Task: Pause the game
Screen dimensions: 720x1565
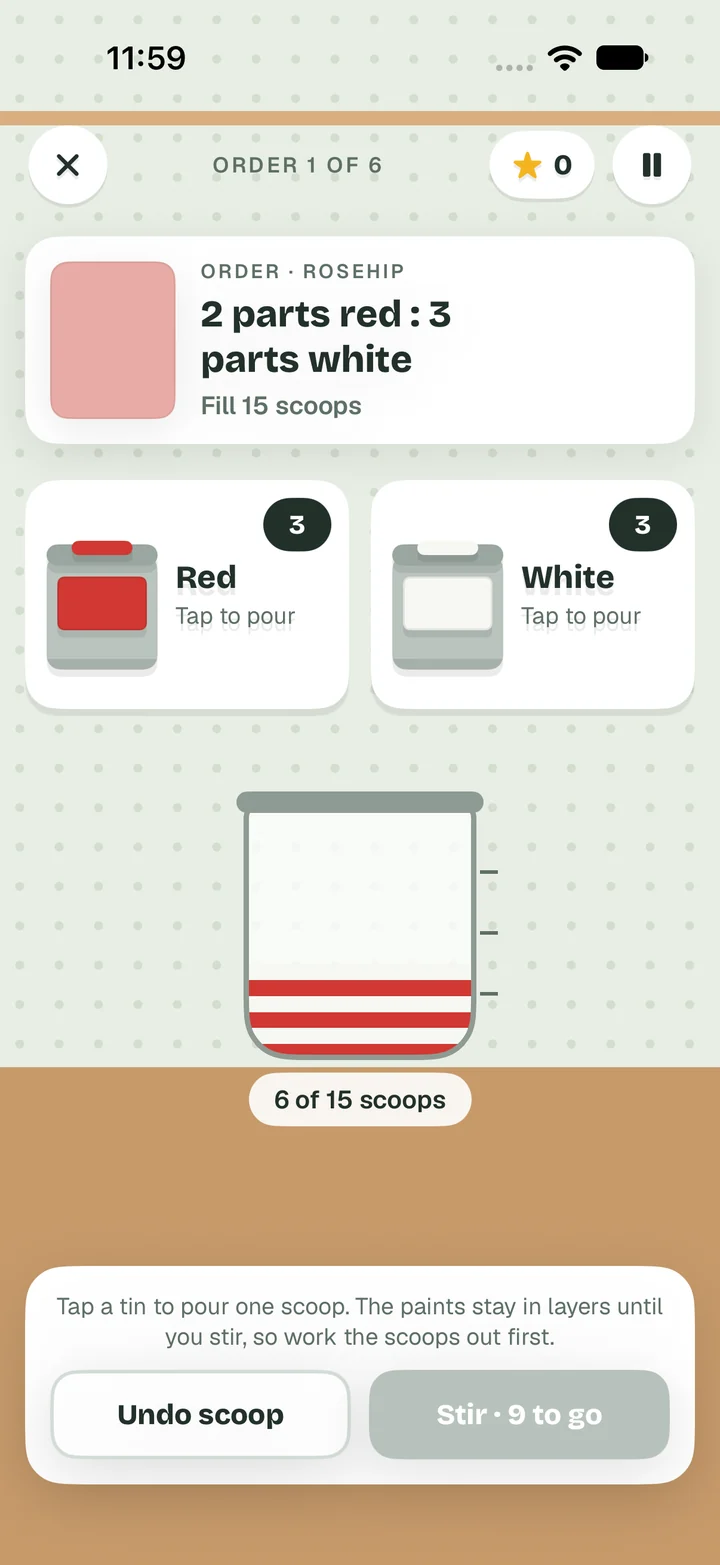Action: pos(652,165)
